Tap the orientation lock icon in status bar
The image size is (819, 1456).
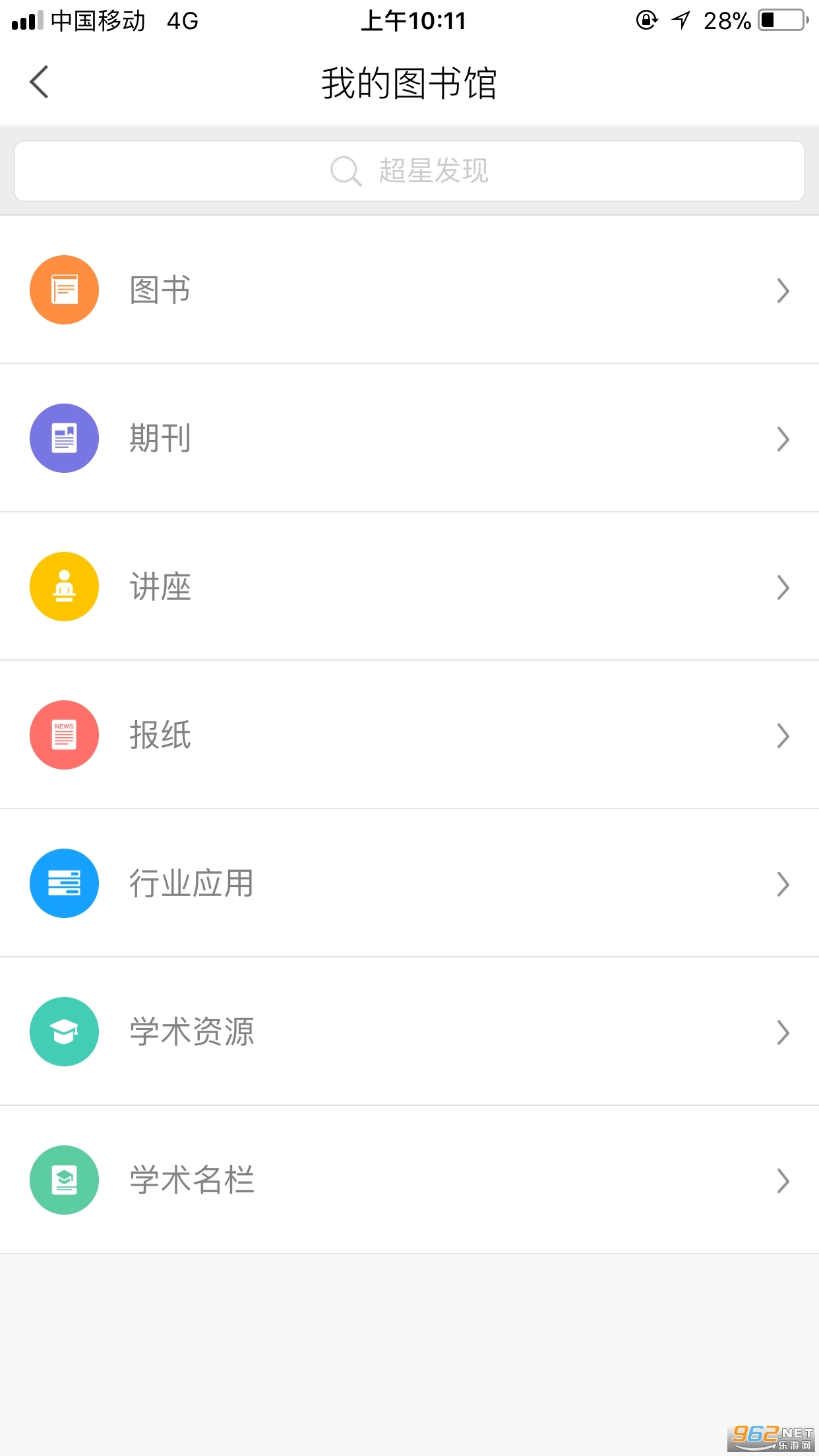[647, 20]
